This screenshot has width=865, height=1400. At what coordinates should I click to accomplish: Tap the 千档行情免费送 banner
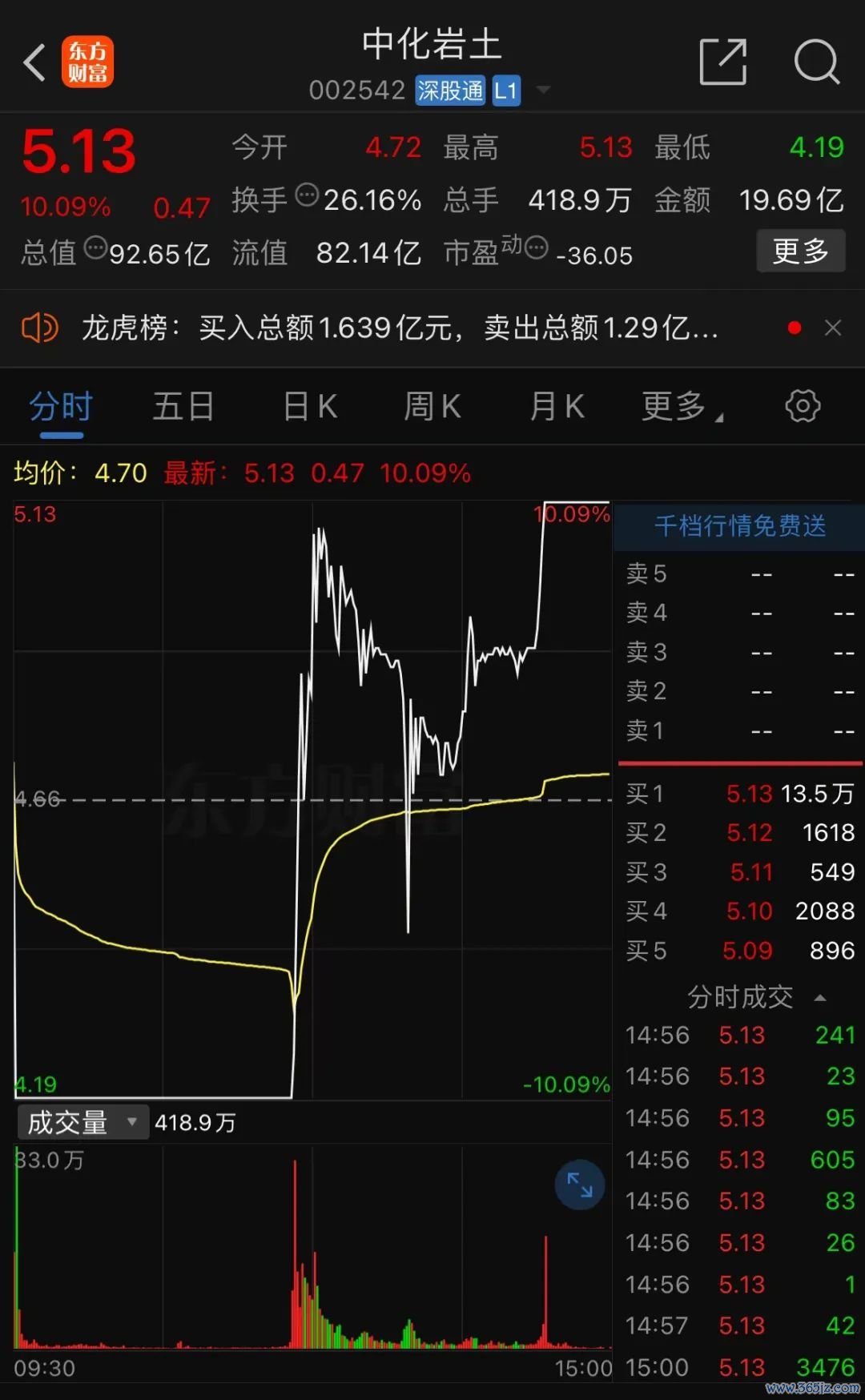(739, 526)
